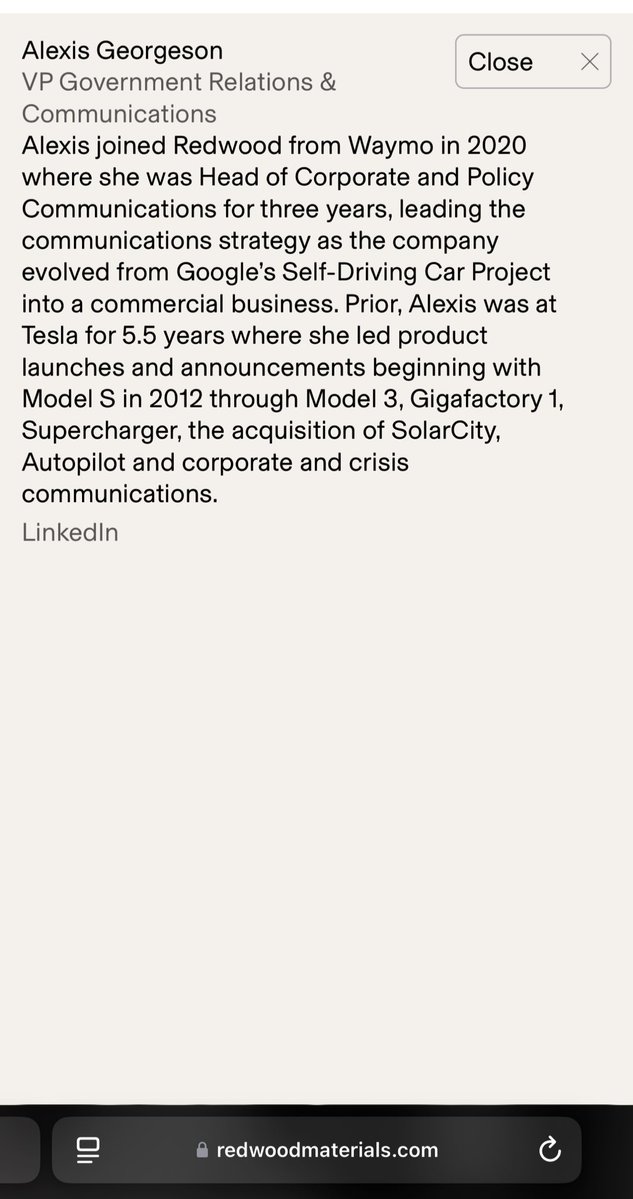Open Alexis Georgeson's LinkedIn link
The height and width of the screenshot is (1199, 633).
[70, 532]
